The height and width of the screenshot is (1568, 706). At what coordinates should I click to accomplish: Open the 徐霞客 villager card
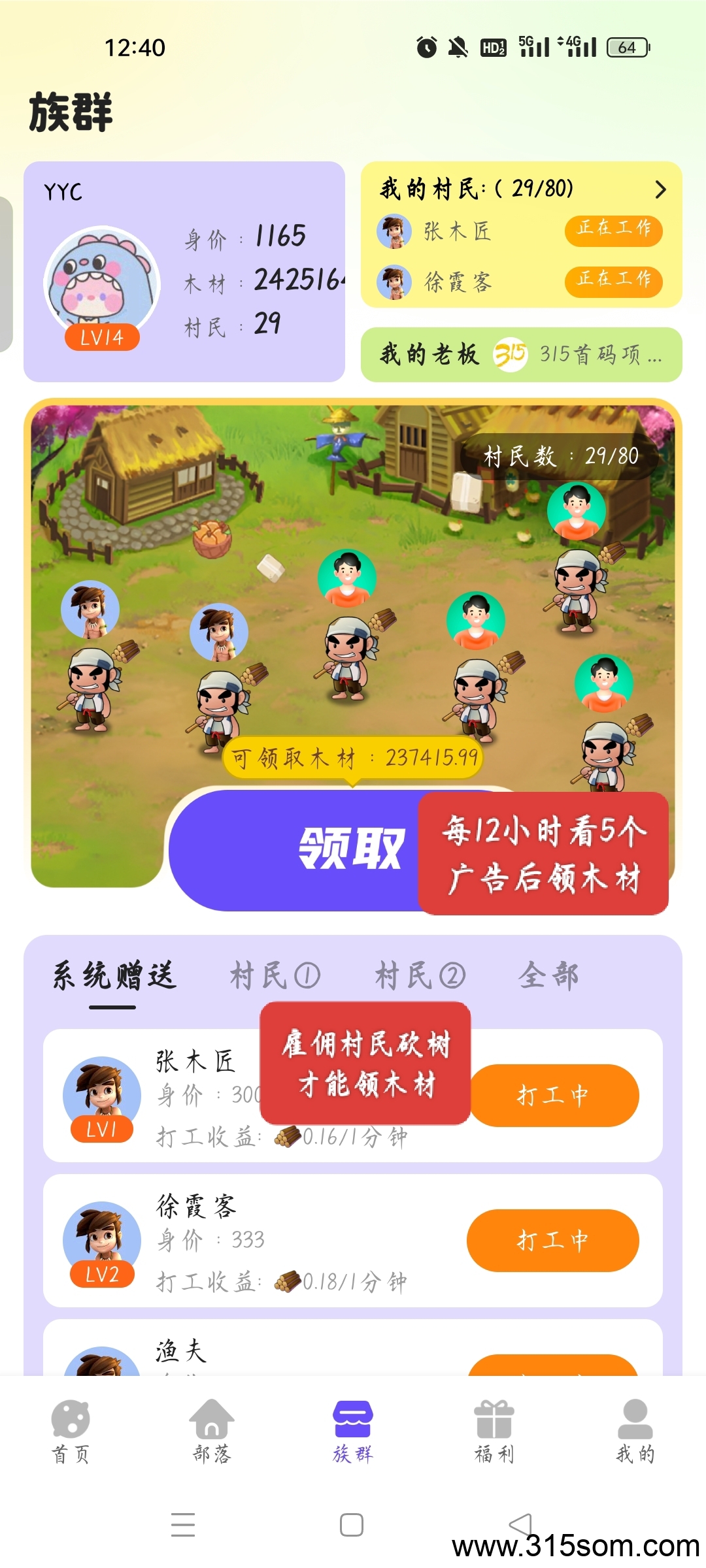(x=261, y=1240)
